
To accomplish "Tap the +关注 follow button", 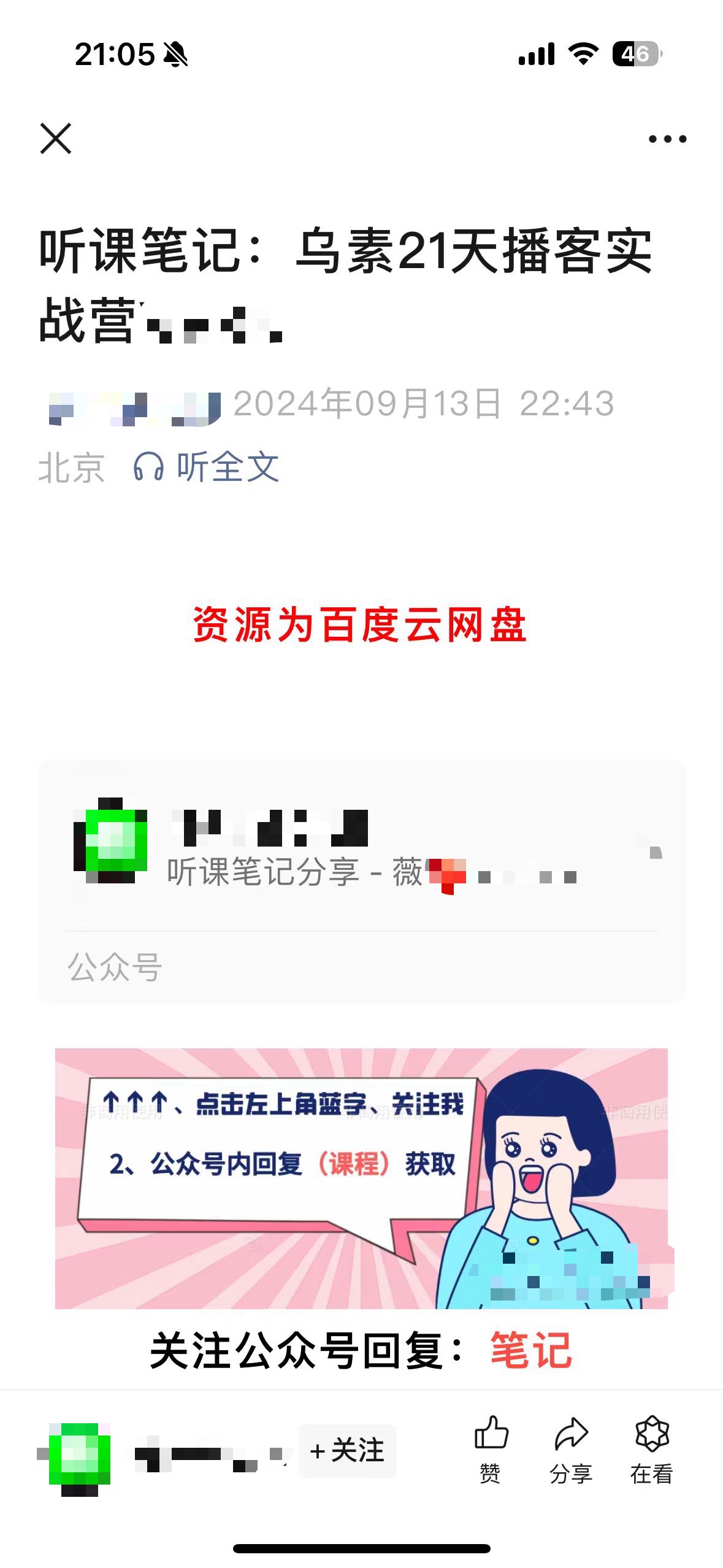I will tap(347, 1451).
